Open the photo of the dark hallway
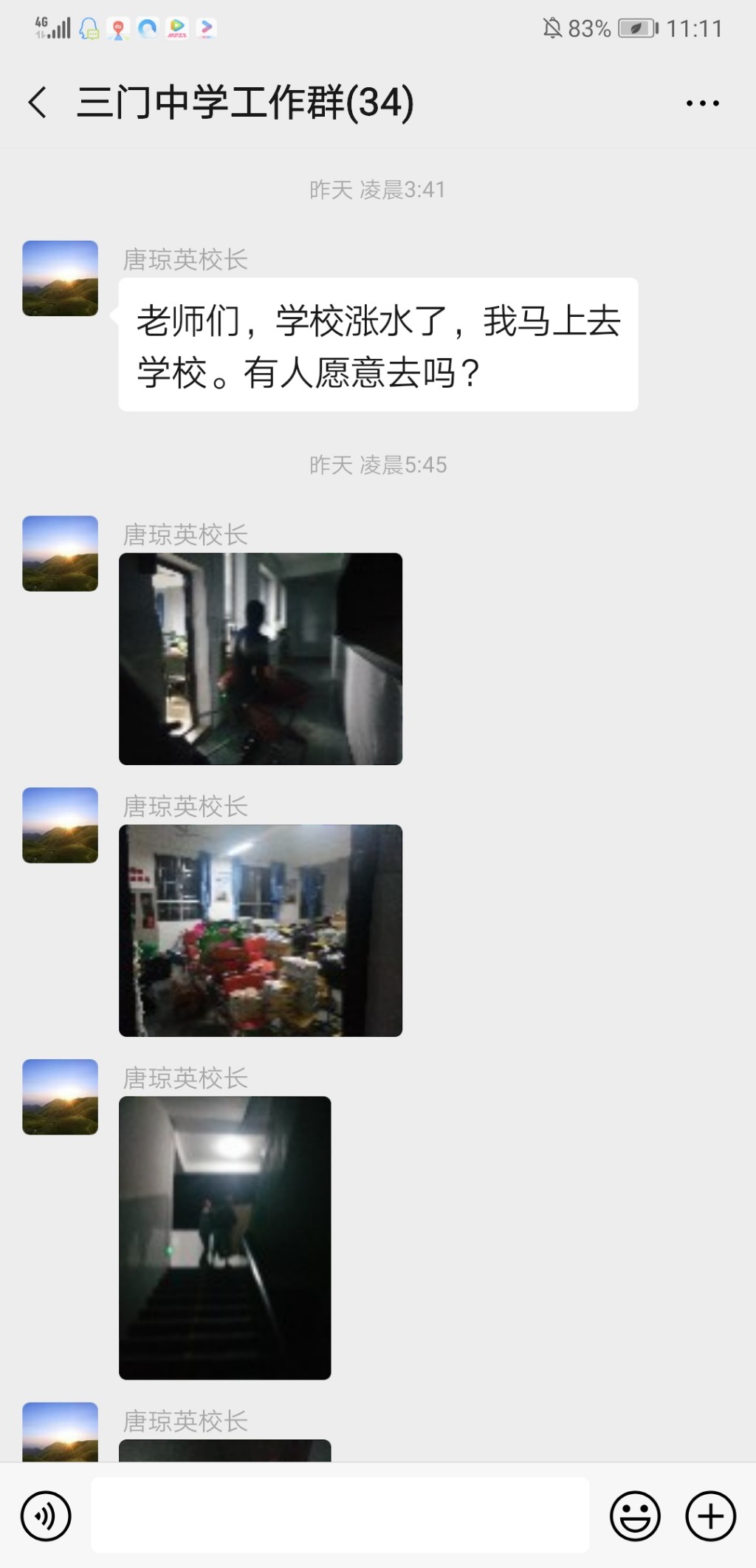The height and width of the screenshot is (1568, 756). pyautogui.click(x=261, y=659)
